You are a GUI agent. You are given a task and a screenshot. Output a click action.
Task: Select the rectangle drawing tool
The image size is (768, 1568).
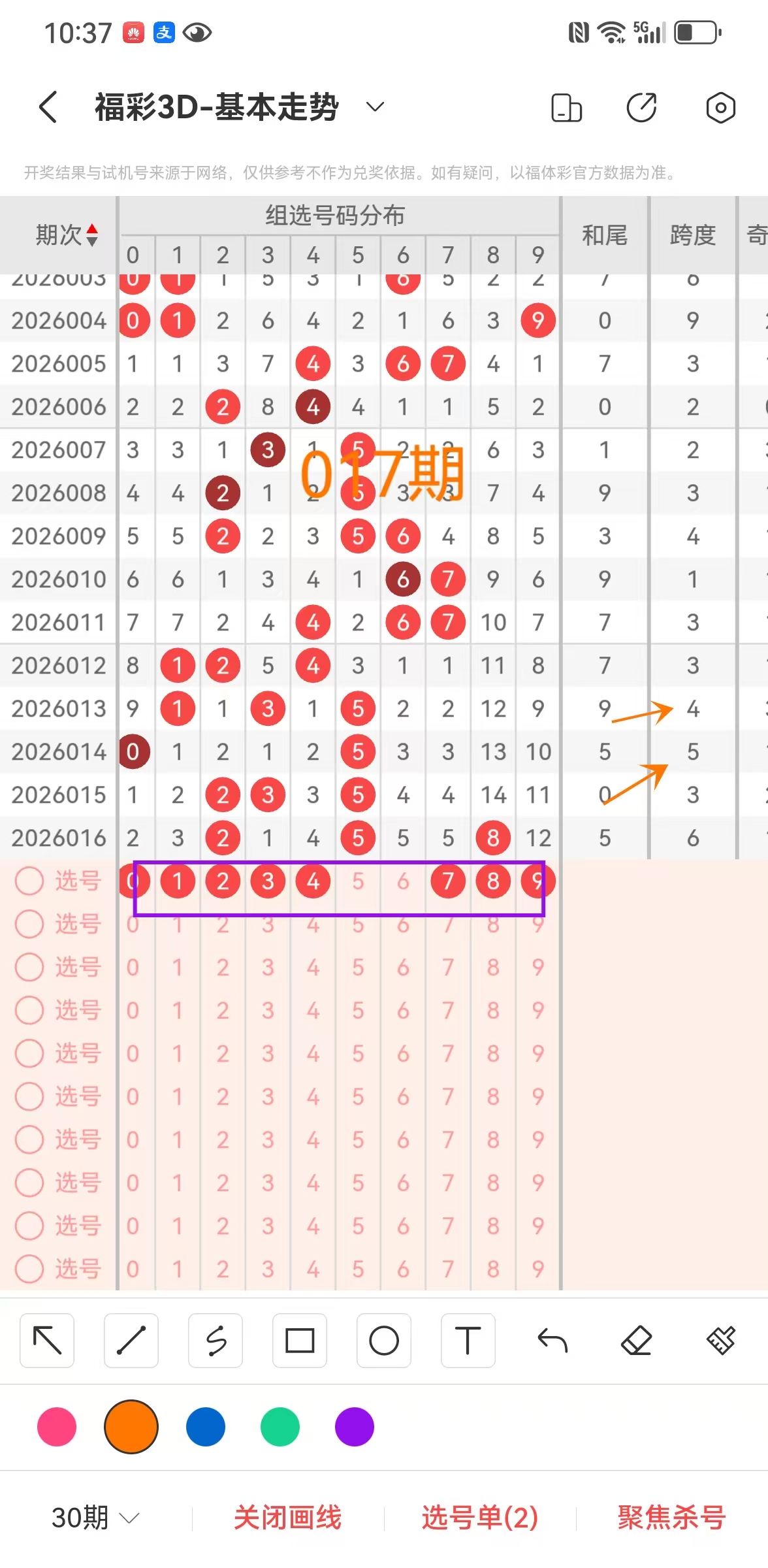[x=300, y=1341]
